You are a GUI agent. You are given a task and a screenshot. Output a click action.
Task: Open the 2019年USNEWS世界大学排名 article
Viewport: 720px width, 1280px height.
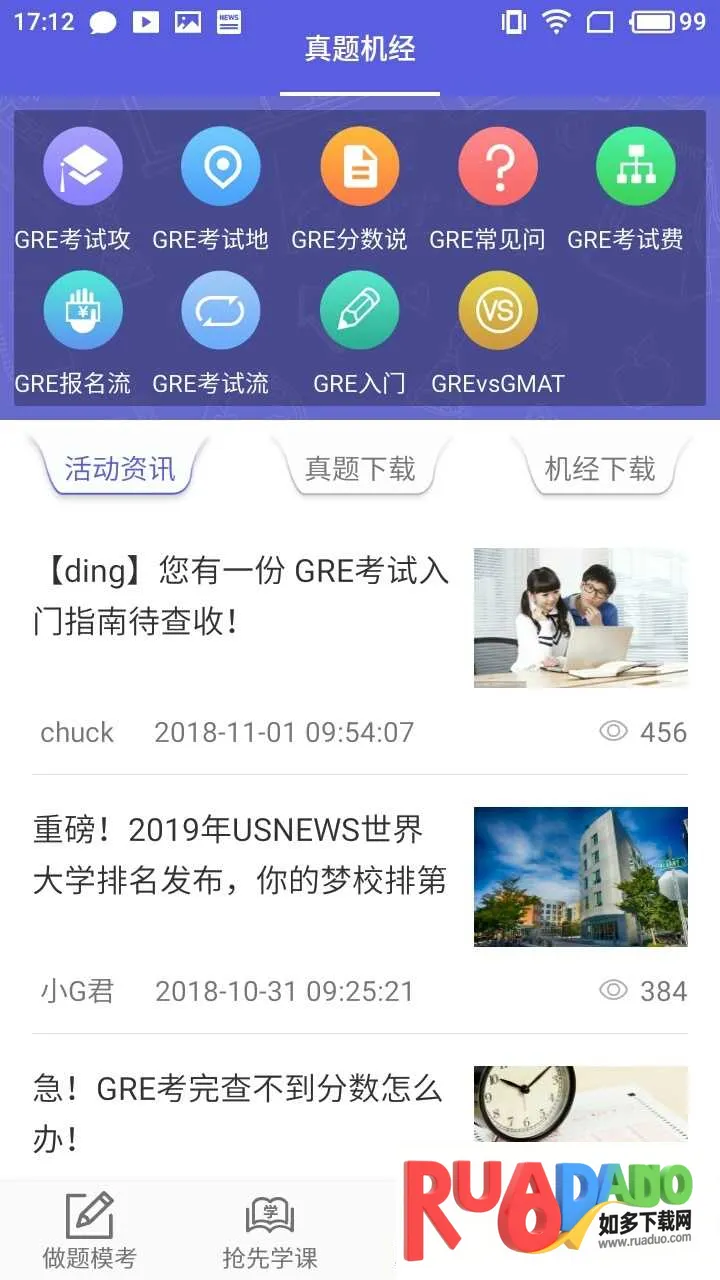click(240, 855)
